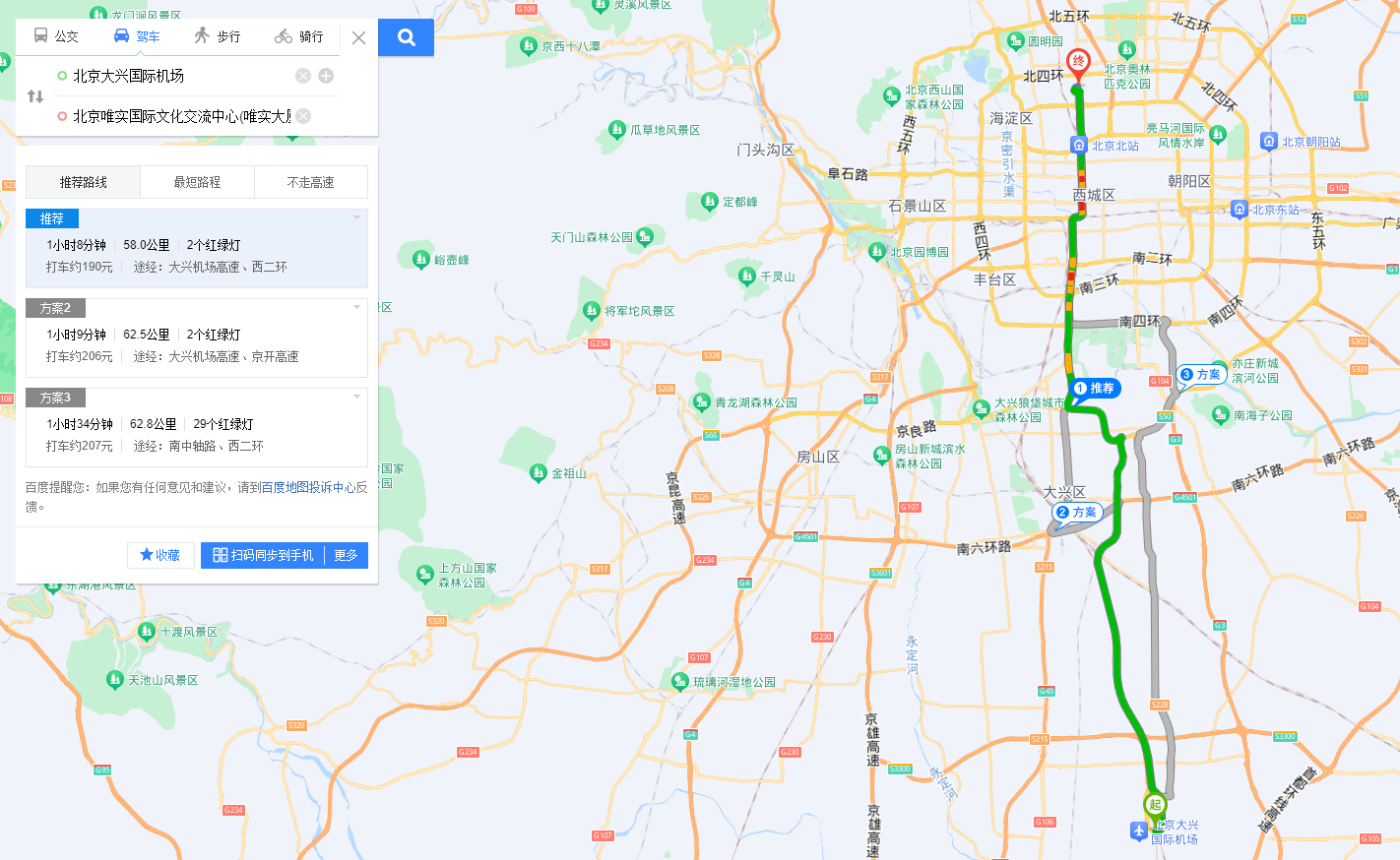The width and height of the screenshot is (1400, 860).
Task: Clear the destination field
Action: [303, 116]
